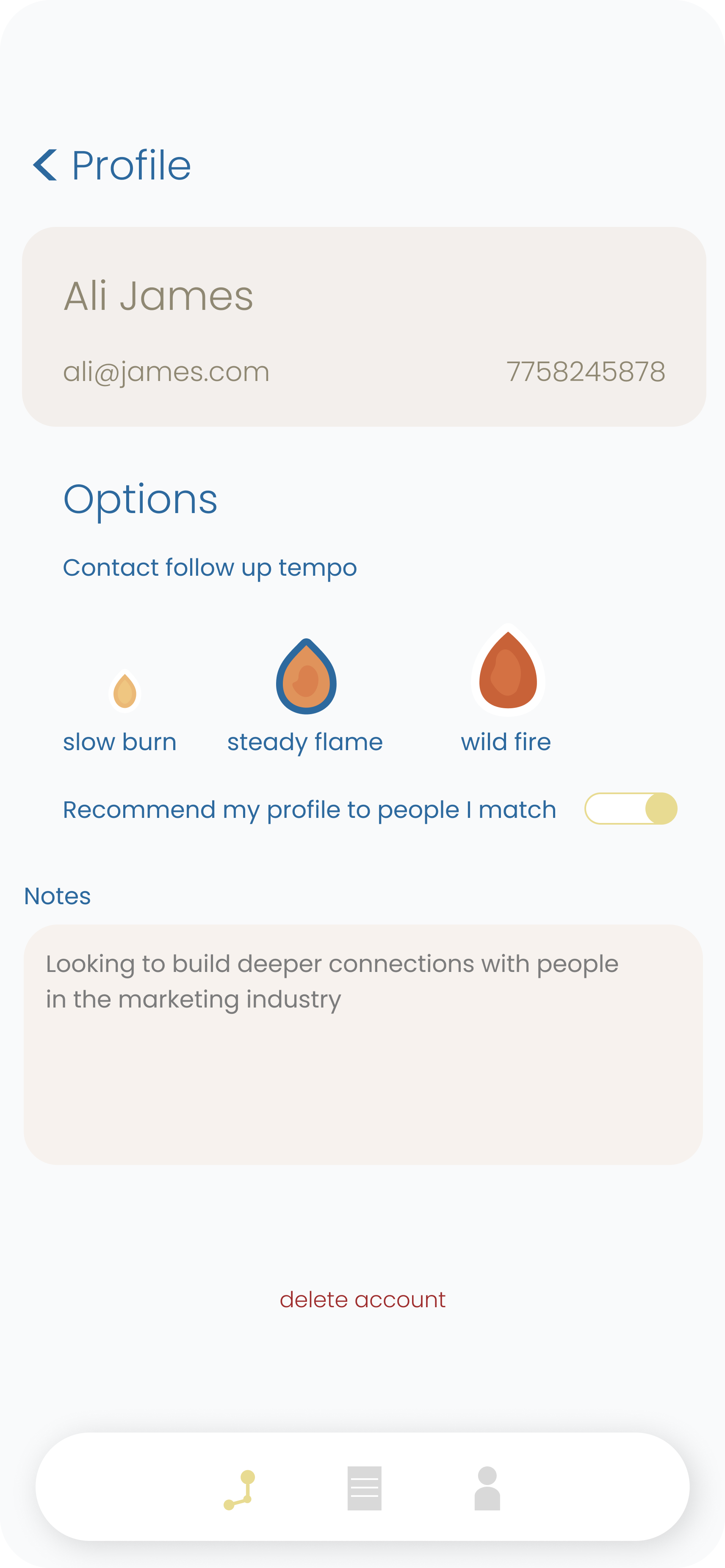Open the Ali James contact card
This screenshot has height=1568, width=725.
coord(364,327)
